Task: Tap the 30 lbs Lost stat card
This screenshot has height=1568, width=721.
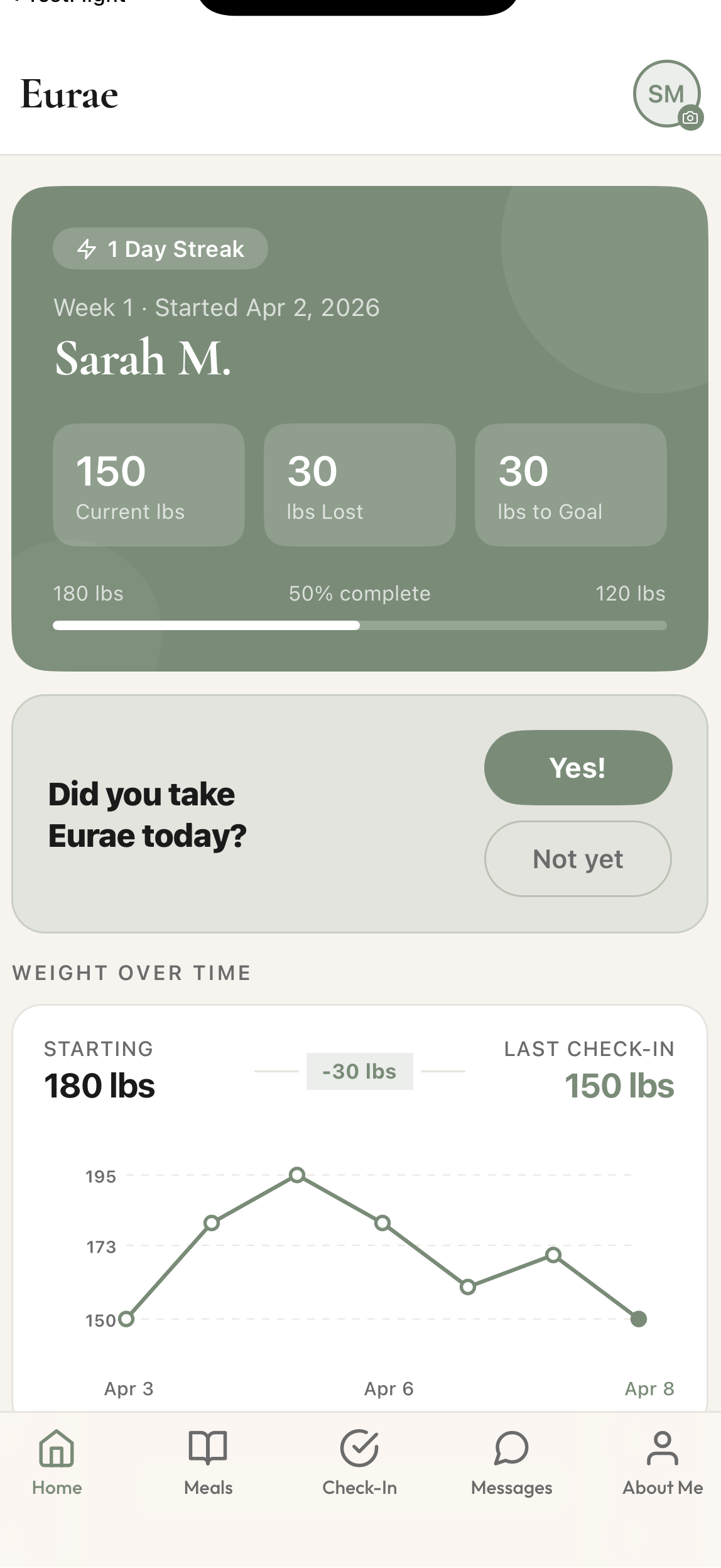Action: pyautogui.click(x=359, y=484)
